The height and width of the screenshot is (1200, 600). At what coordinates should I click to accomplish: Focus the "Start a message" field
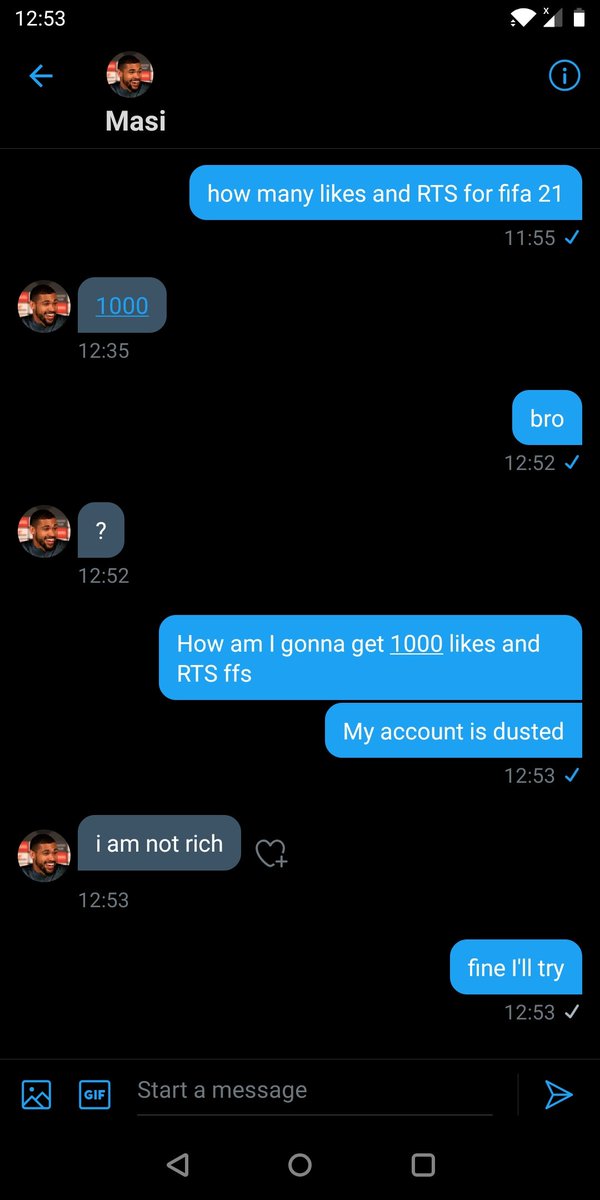click(x=315, y=1092)
